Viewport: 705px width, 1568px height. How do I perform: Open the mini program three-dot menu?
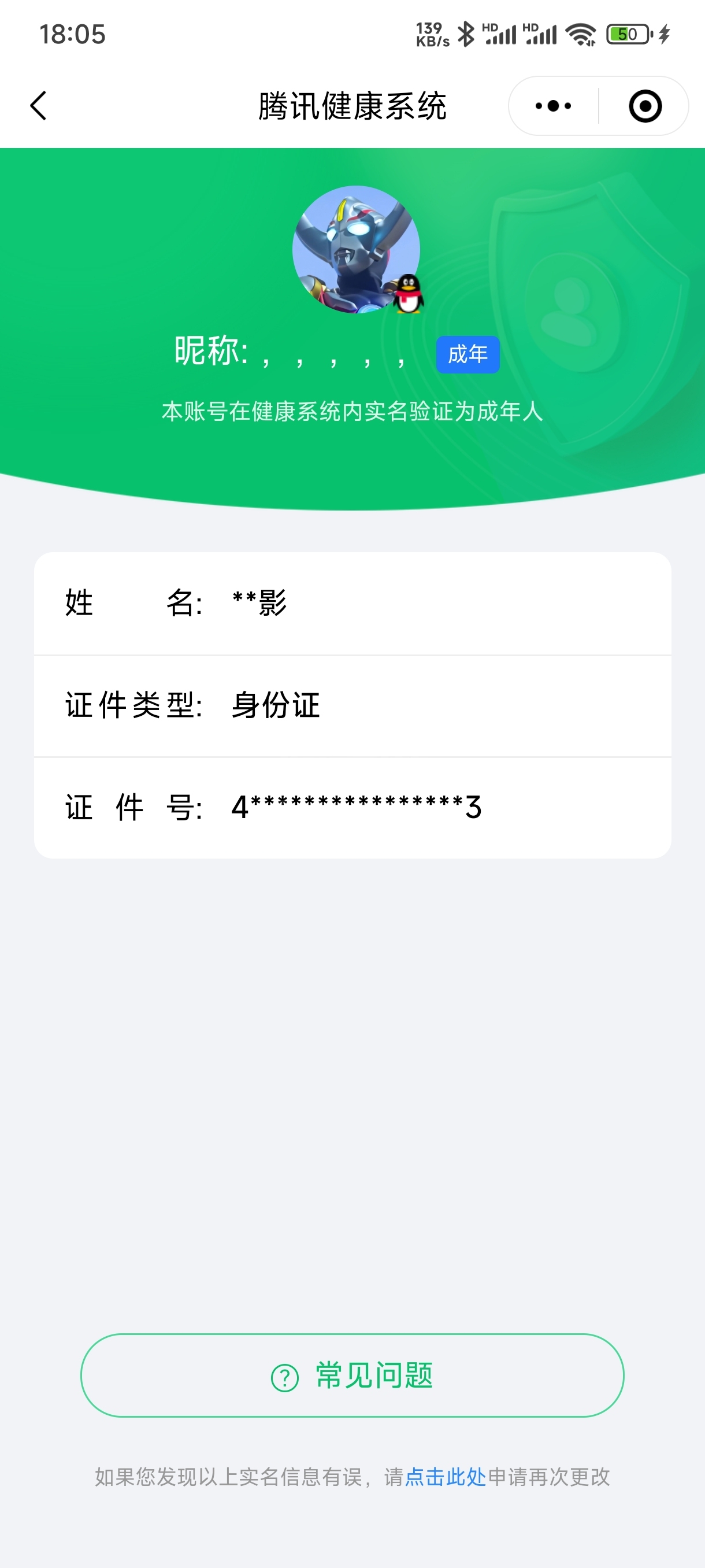click(x=553, y=106)
